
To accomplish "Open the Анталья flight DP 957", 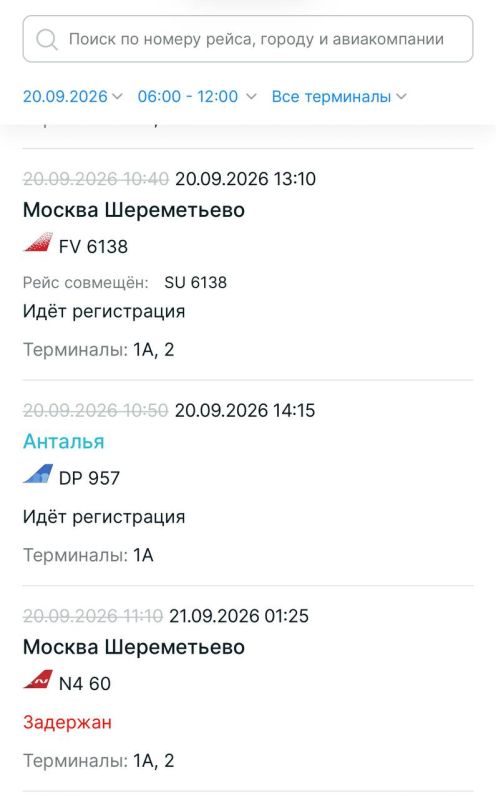I will 248,483.
